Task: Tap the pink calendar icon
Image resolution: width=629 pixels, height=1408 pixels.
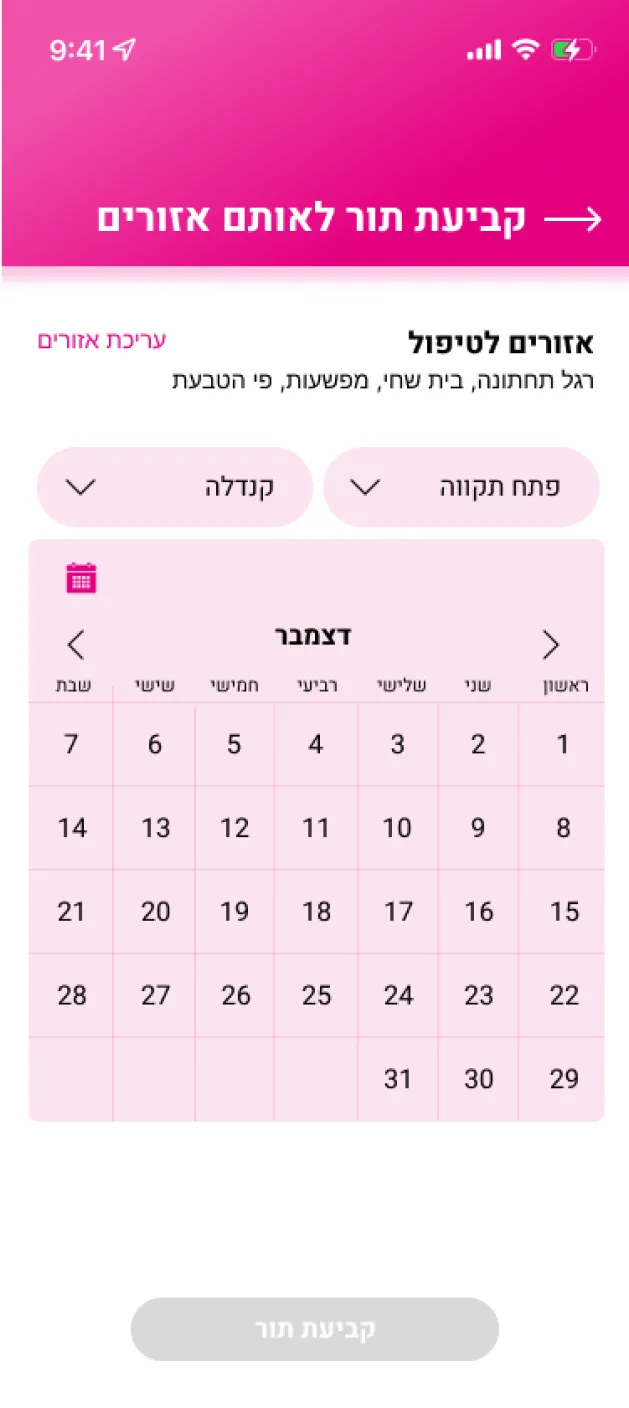Action: pyautogui.click(x=81, y=578)
